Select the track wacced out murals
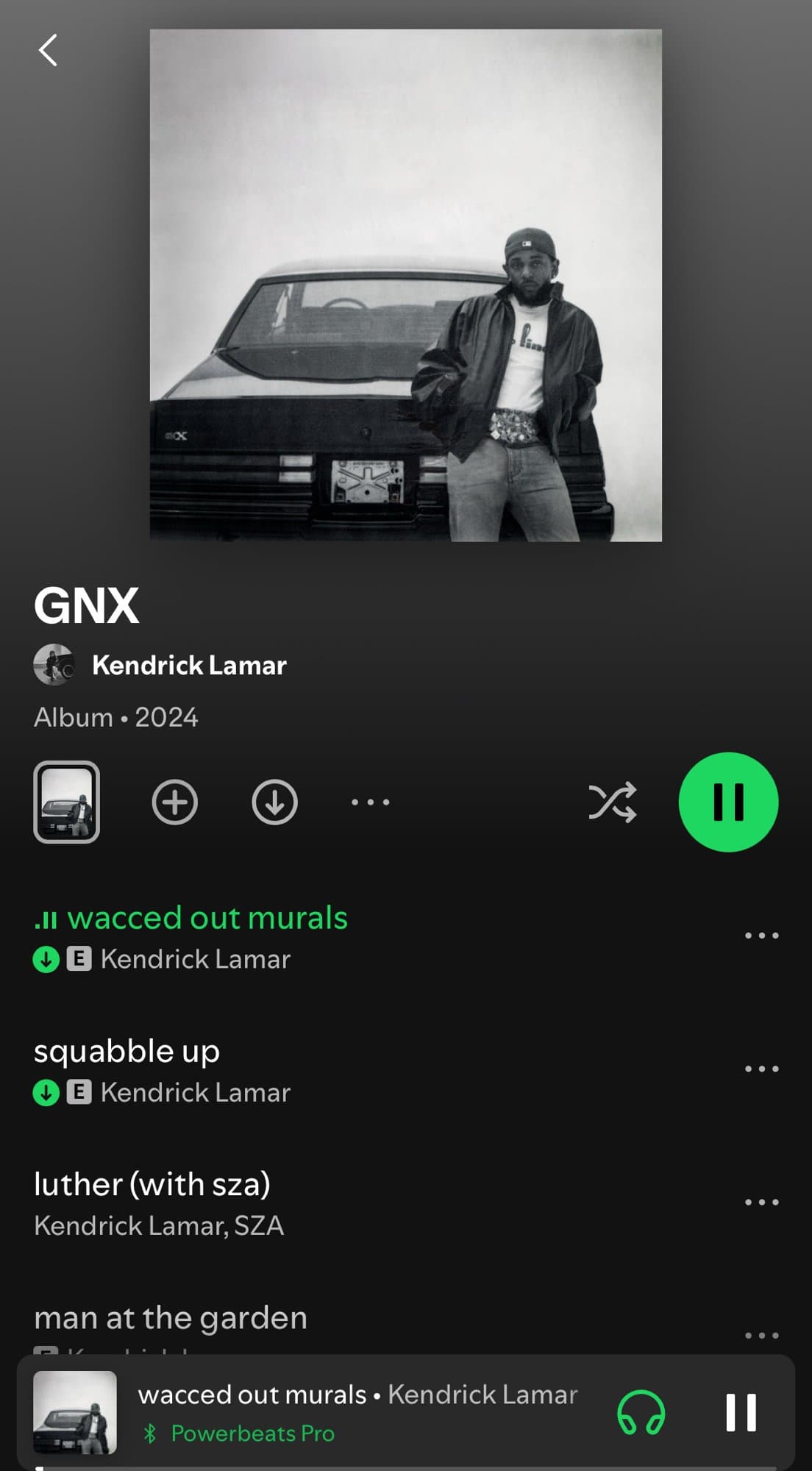The height and width of the screenshot is (1471, 812). [x=207, y=919]
